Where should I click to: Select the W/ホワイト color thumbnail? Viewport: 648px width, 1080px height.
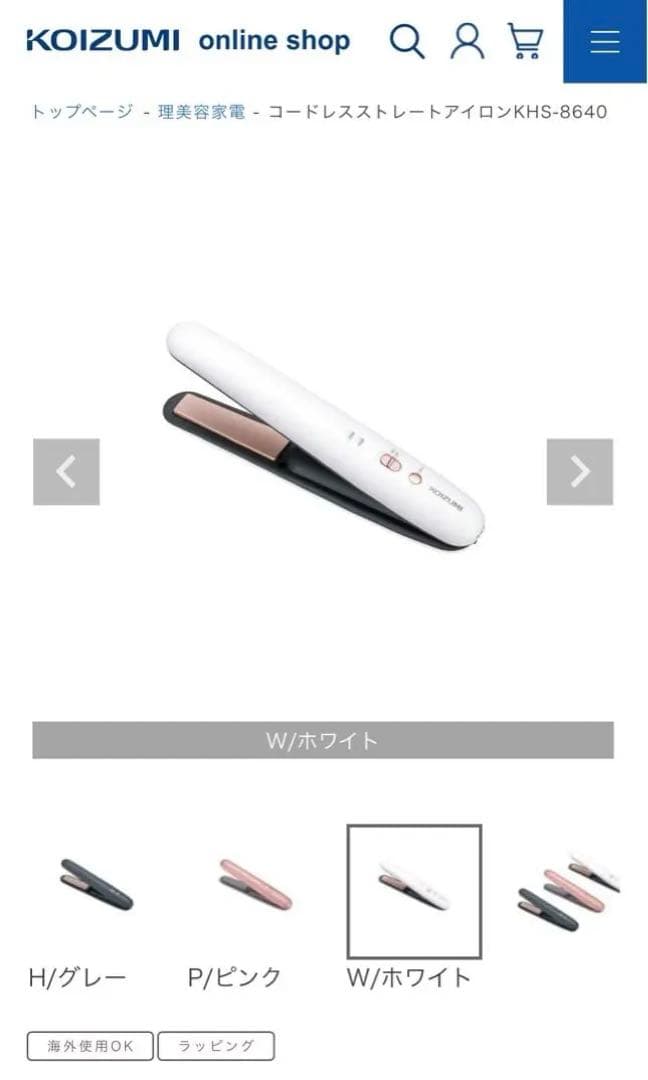point(414,891)
